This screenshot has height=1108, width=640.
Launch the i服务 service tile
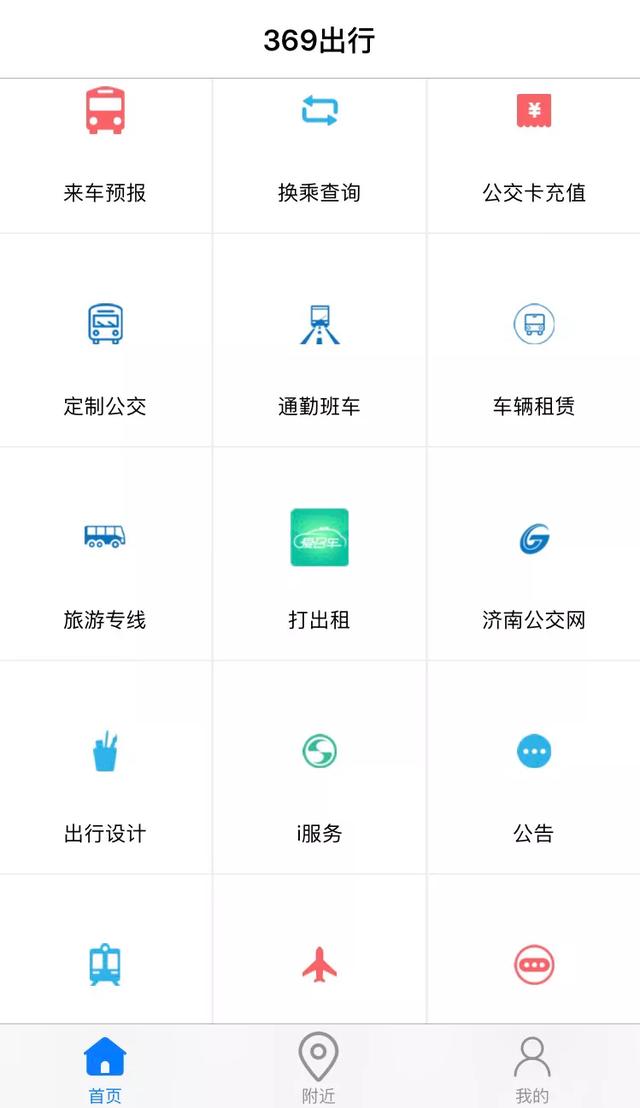(x=319, y=780)
